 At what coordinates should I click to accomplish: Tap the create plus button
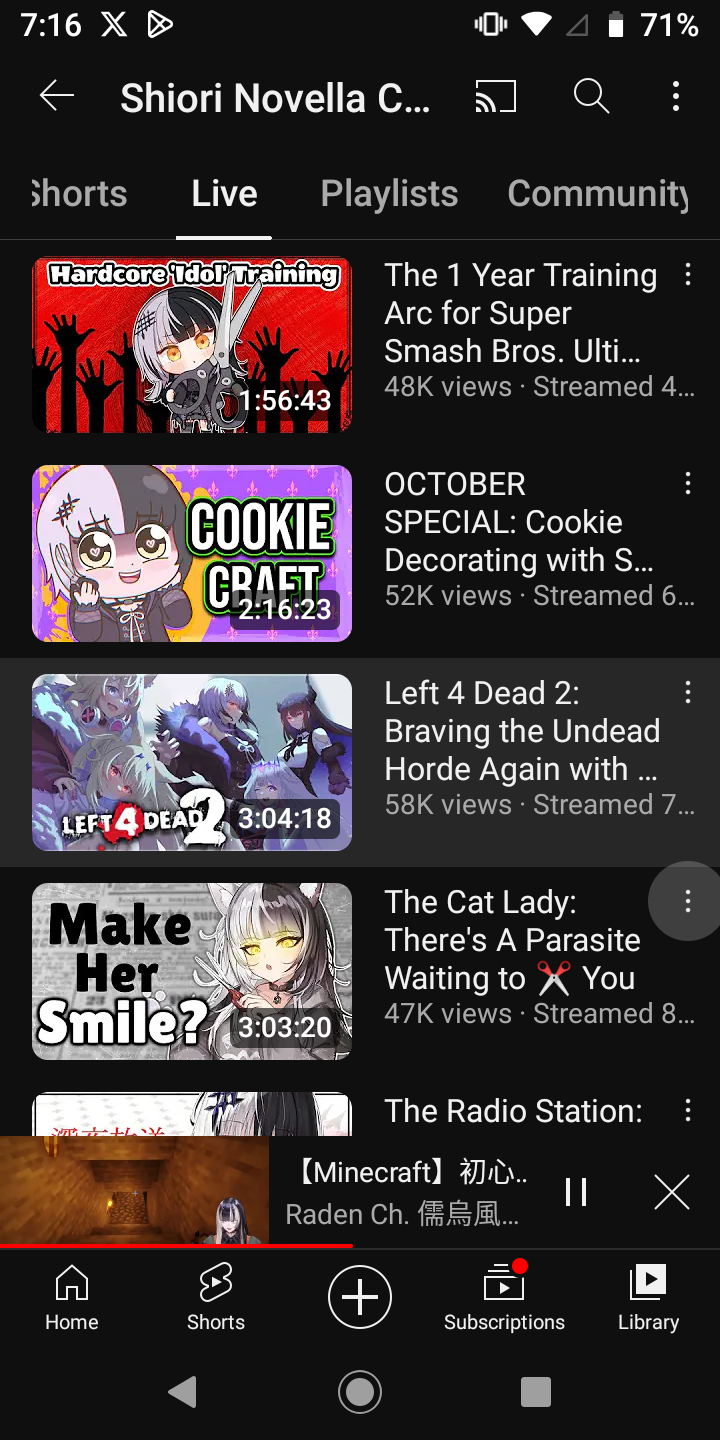360,1297
